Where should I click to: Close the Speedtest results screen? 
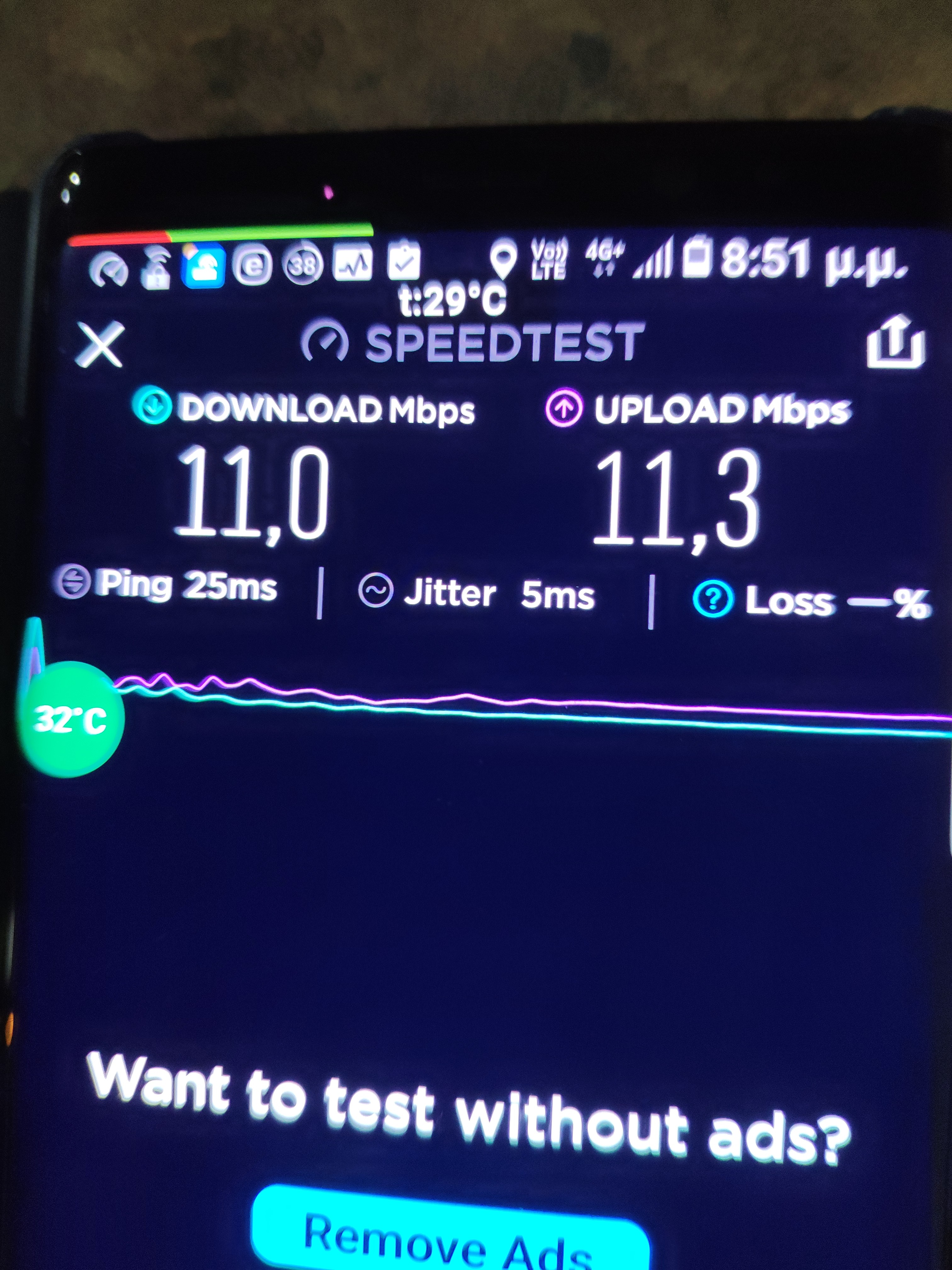[x=99, y=345]
